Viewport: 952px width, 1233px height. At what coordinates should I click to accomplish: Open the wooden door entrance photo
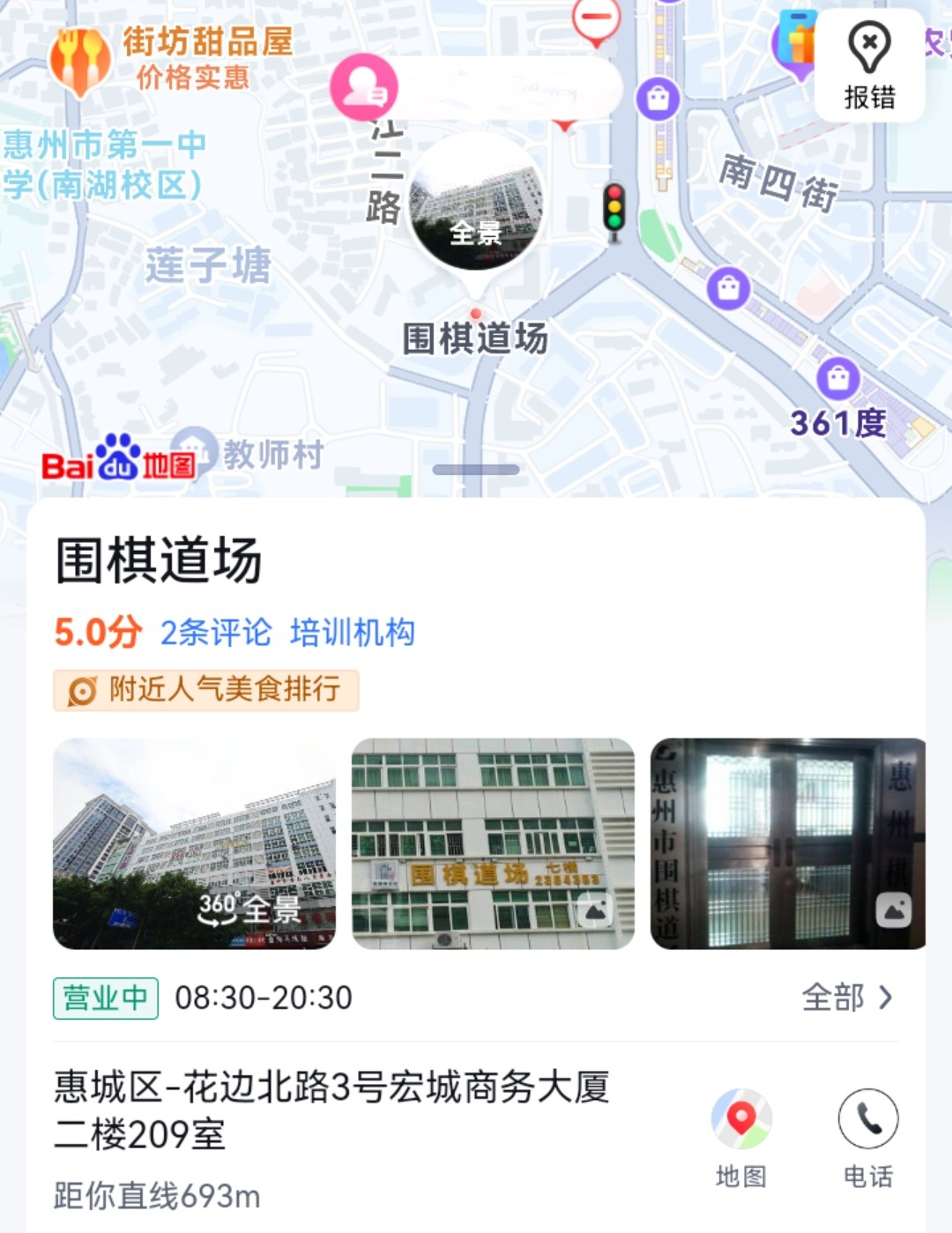point(787,843)
